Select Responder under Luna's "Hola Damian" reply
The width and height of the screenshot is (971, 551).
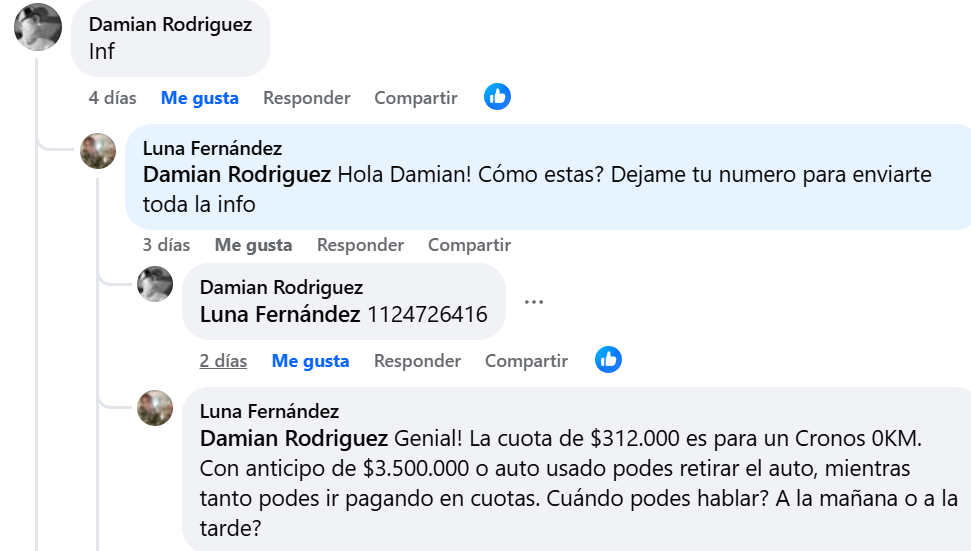click(x=360, y=245)
